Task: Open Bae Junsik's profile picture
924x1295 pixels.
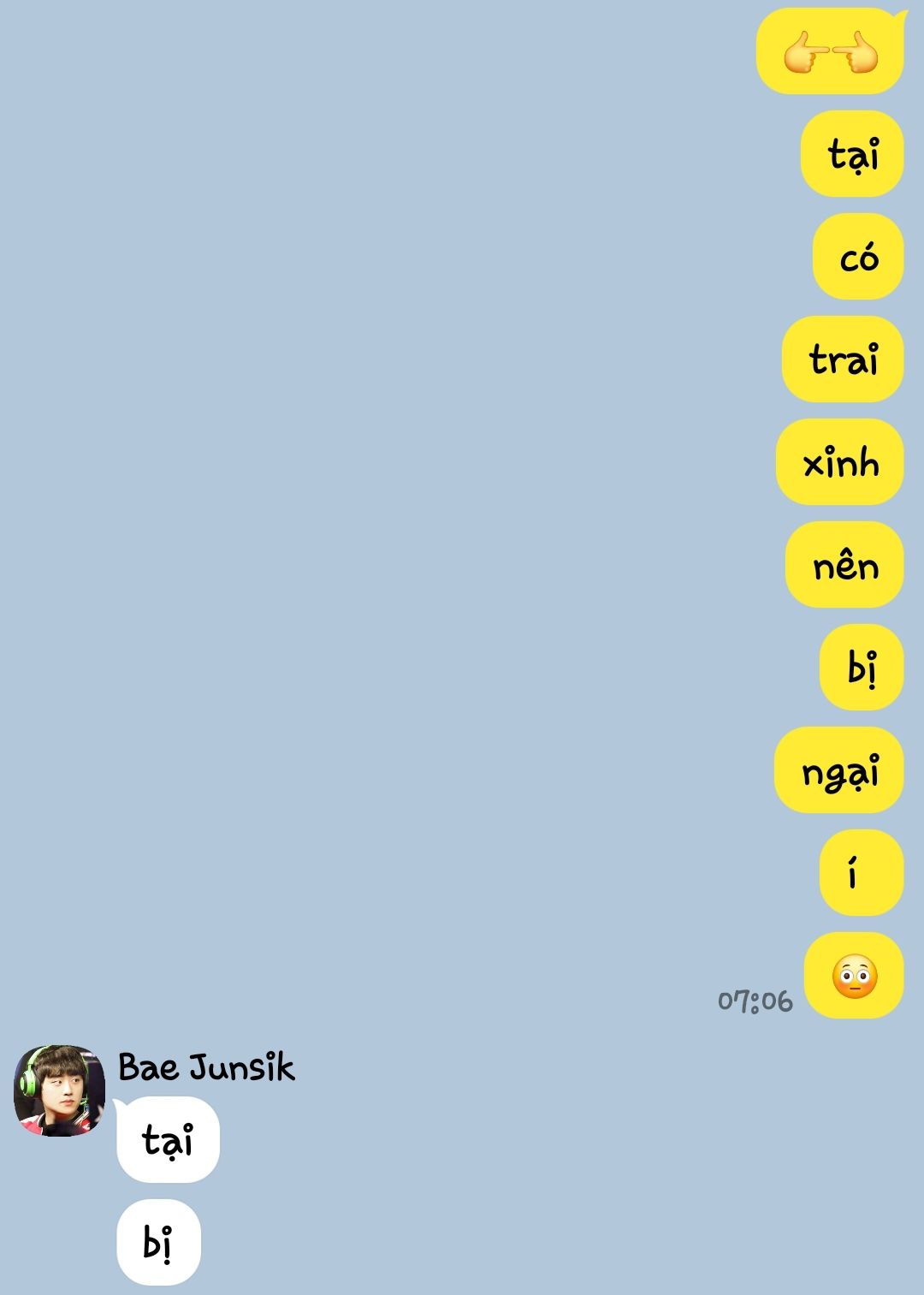Action: click(x=59, y=1090)
